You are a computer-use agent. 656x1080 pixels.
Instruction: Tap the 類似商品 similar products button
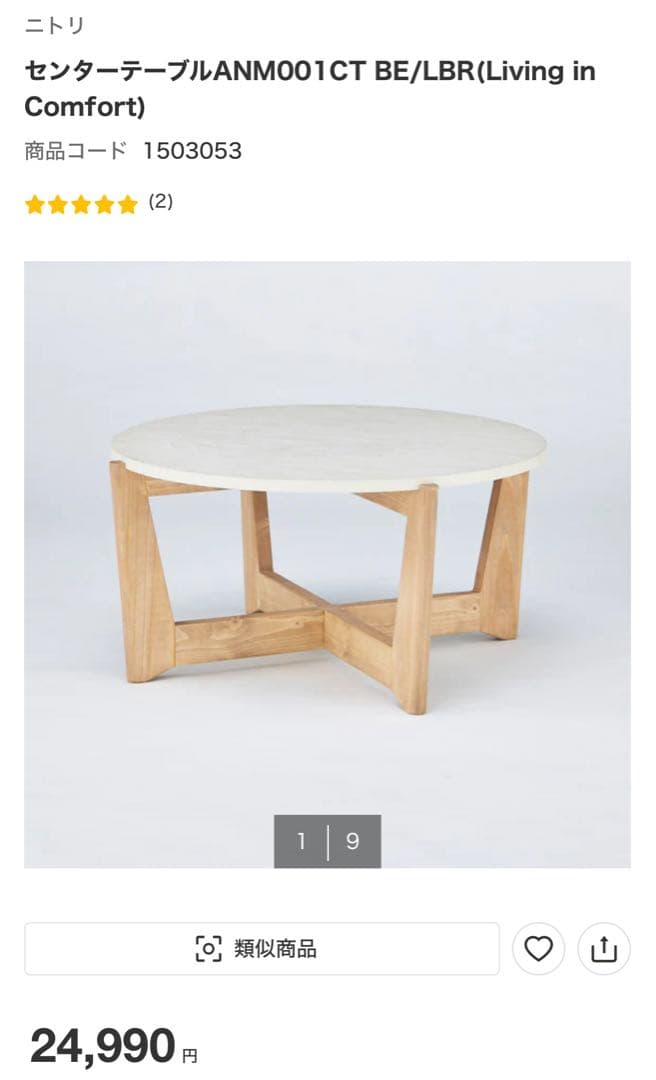click(x=261, y=948)
